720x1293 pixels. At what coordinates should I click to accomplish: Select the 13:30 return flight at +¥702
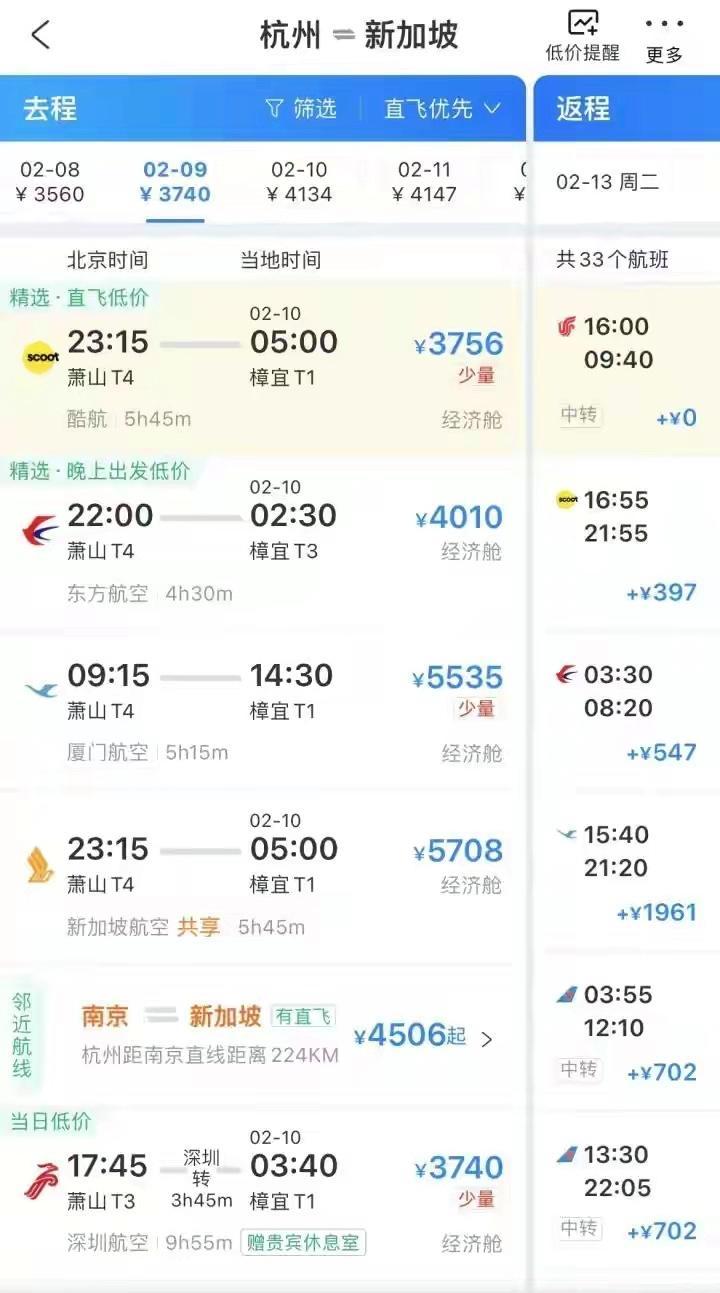(x=626, y=1192)
